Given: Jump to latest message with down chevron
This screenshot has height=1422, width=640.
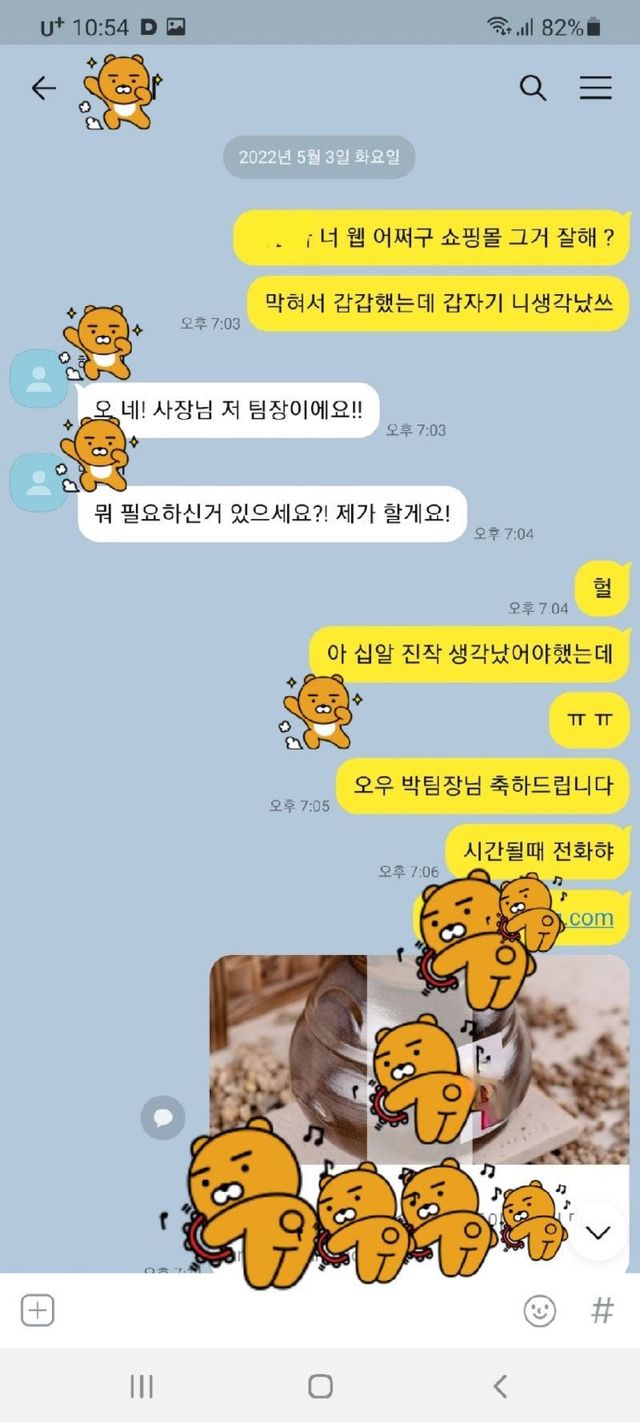Looking at the screenshot, I should click(598, 1233).
